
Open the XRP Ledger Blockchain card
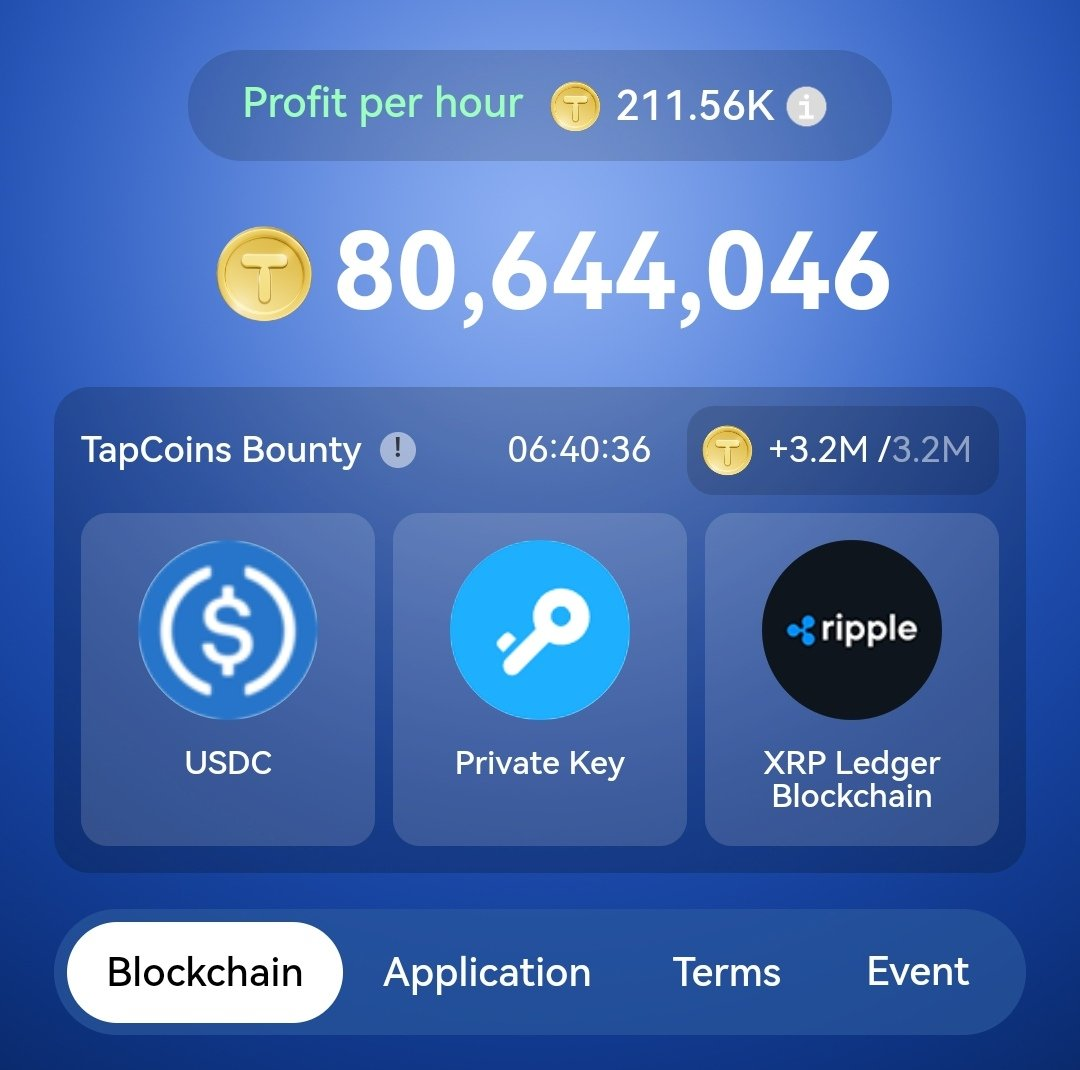(x=852, y=679)
